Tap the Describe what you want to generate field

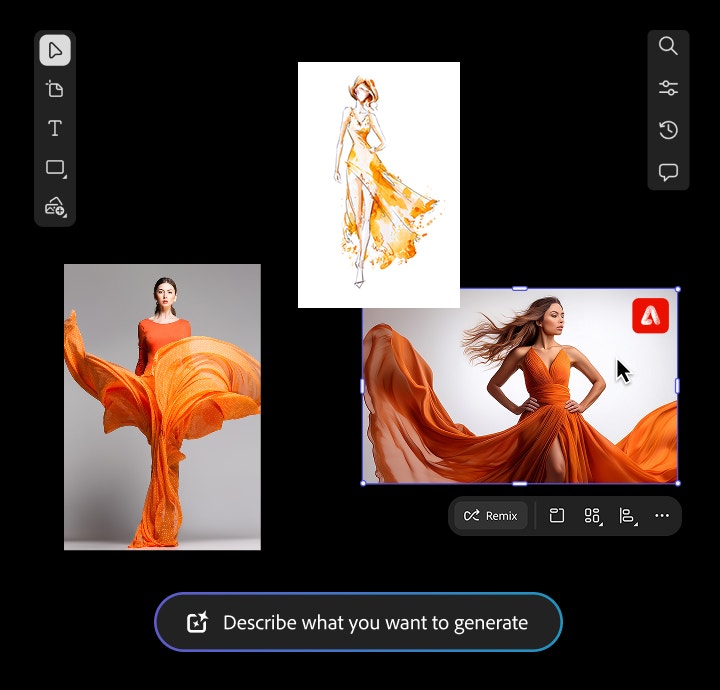point(374,623)
